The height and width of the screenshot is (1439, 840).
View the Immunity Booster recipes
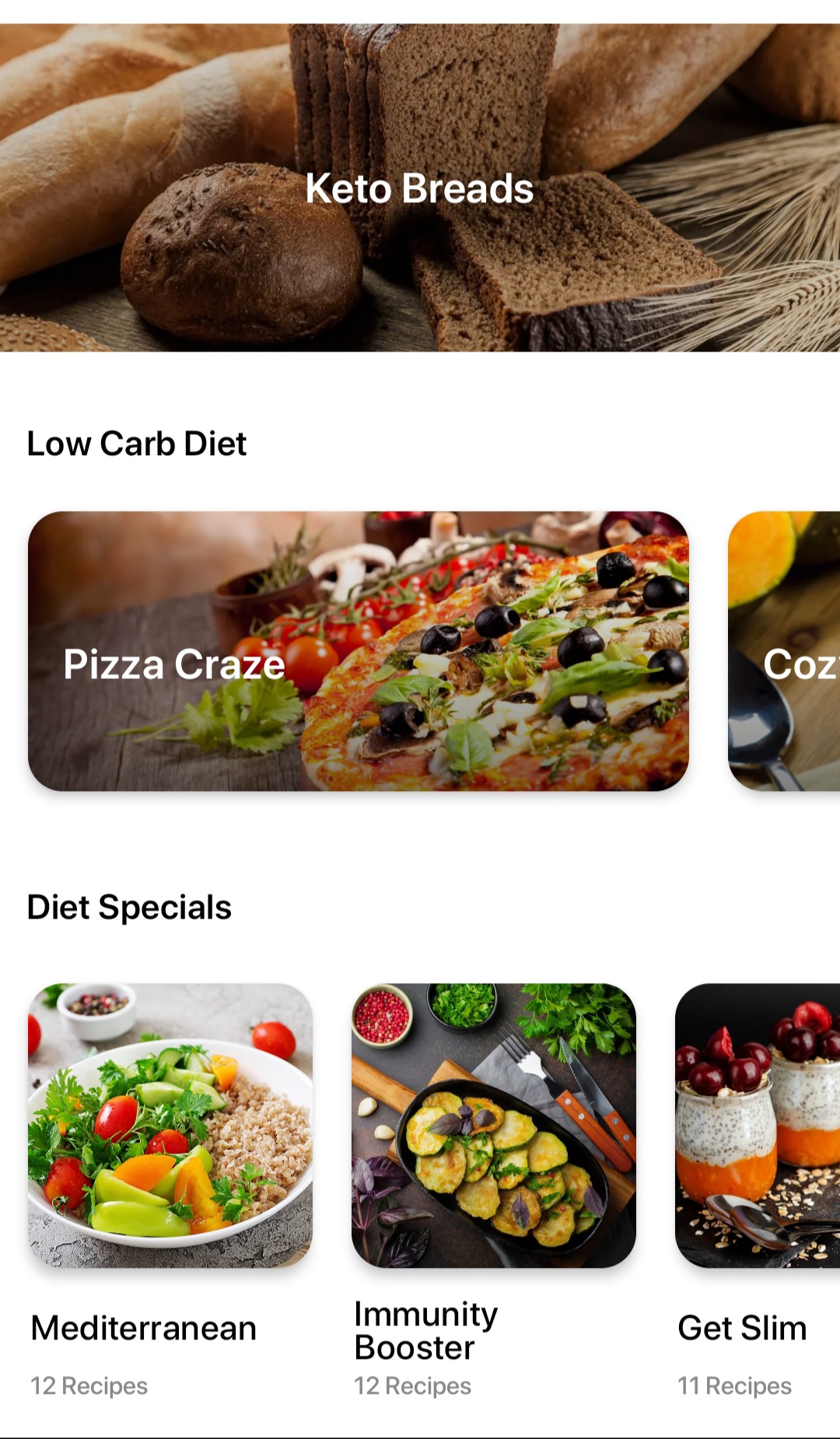click(493, 1126)
